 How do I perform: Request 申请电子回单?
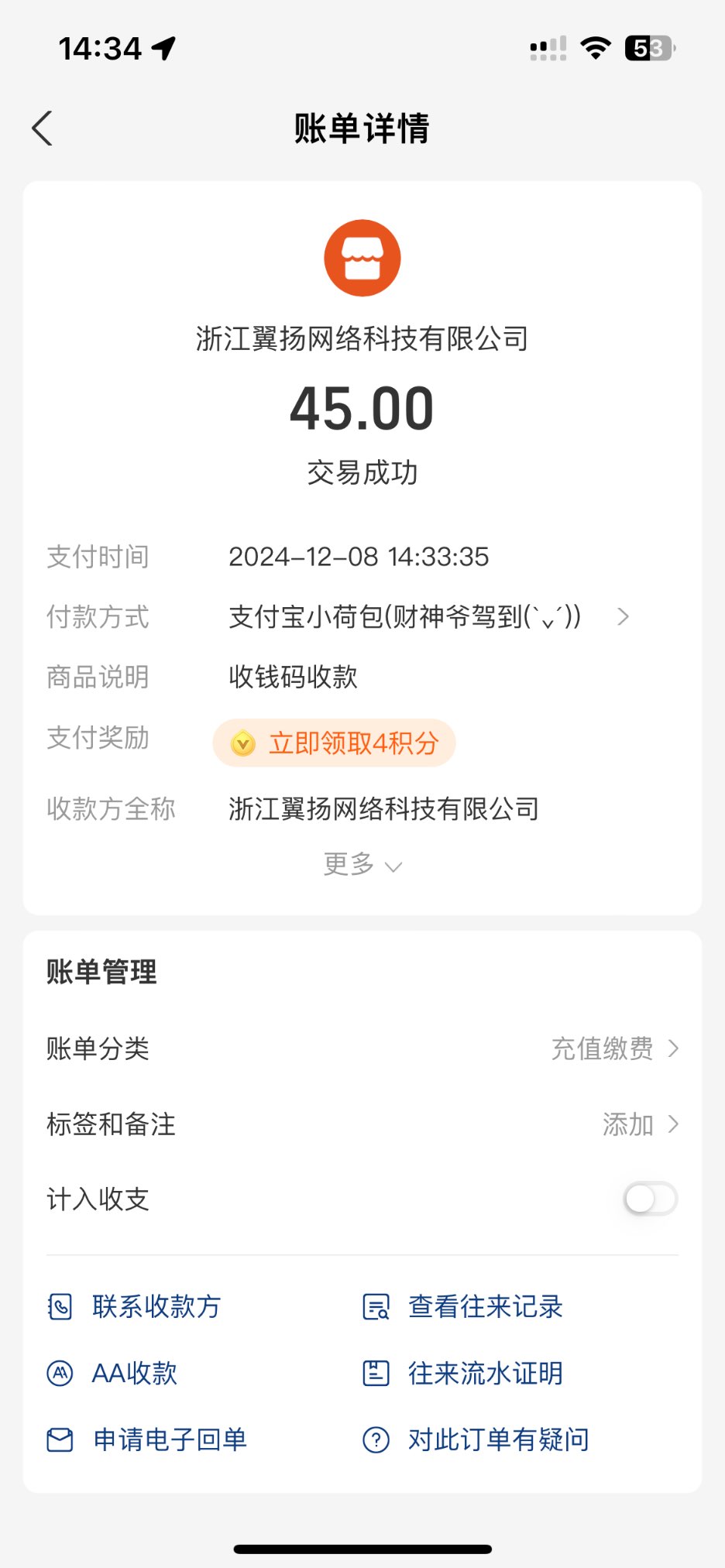tap(148, 1440)
